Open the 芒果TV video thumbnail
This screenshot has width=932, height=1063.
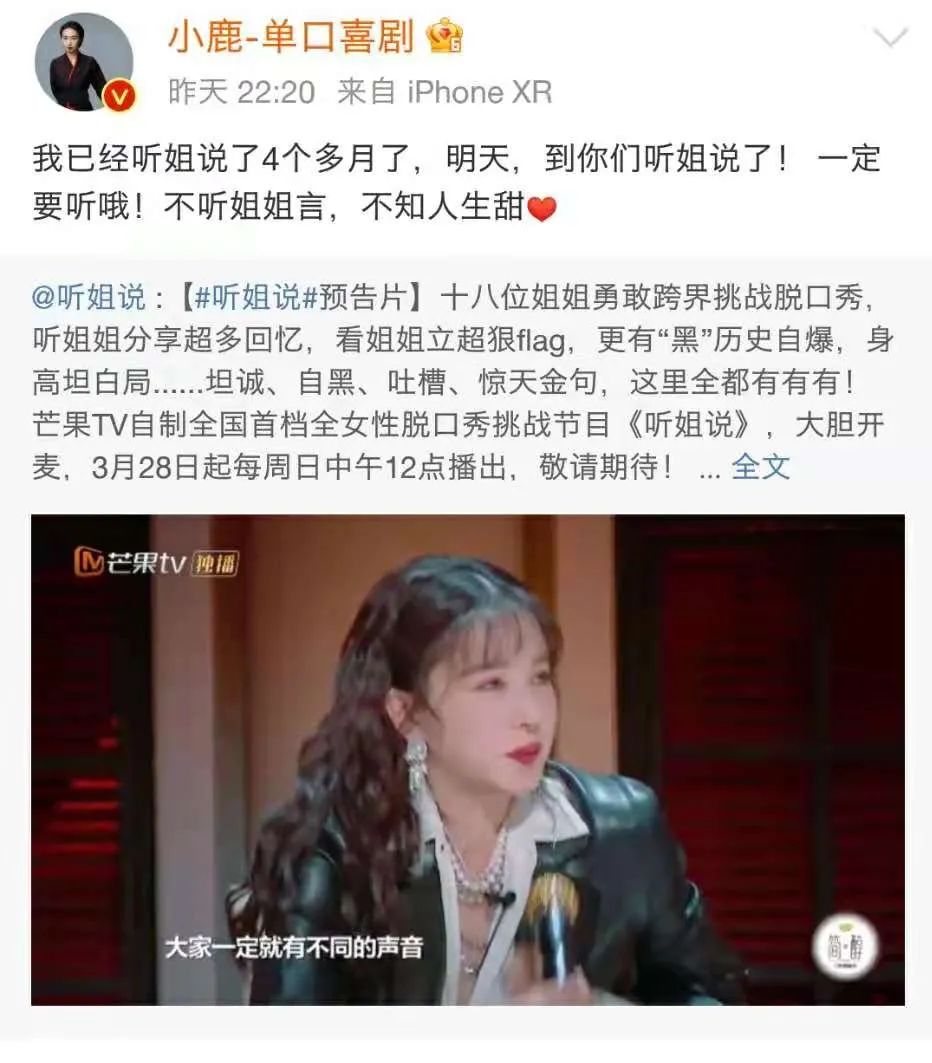tap(467, 760)
